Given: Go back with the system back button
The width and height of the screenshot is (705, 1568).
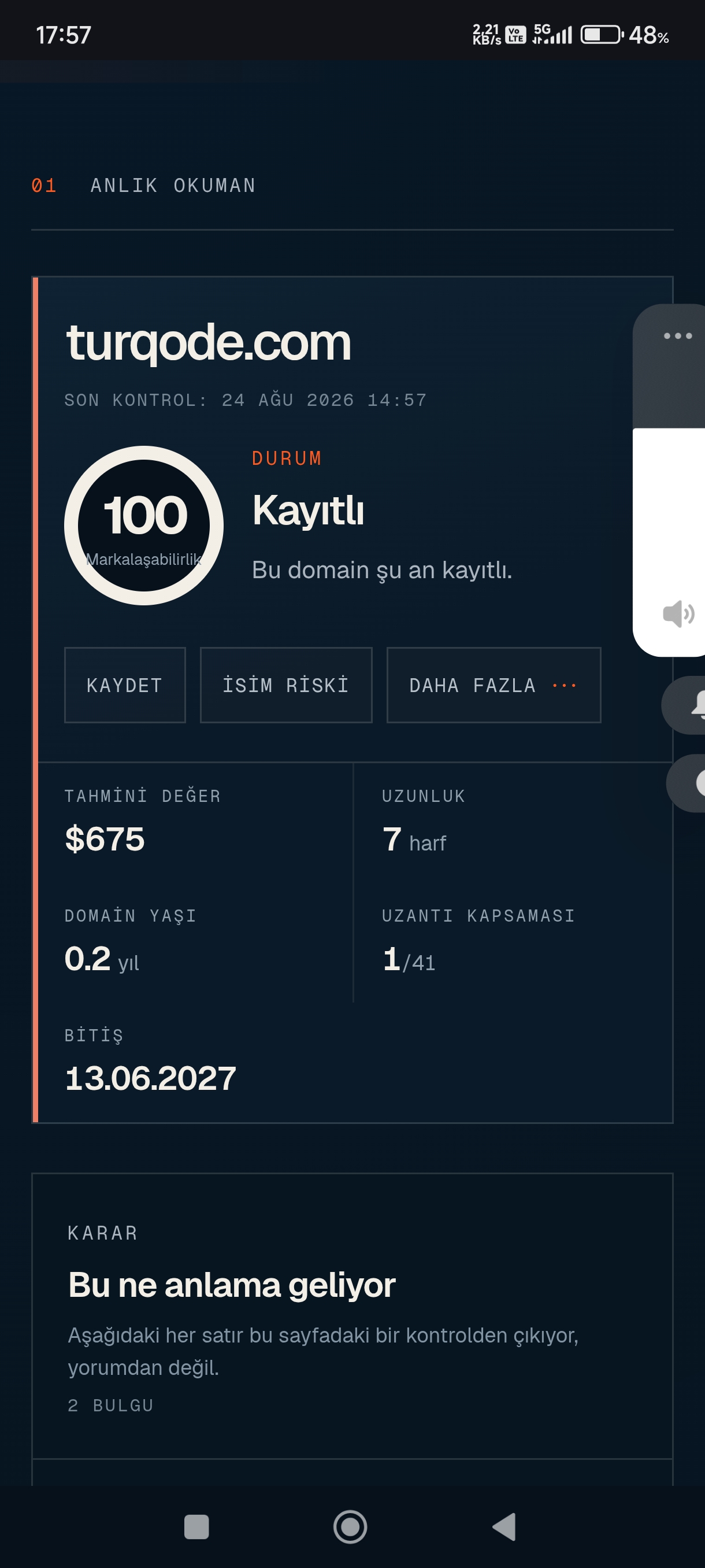Looking at the screenshot, I should pyautogui.click(x=505, y=1526).
